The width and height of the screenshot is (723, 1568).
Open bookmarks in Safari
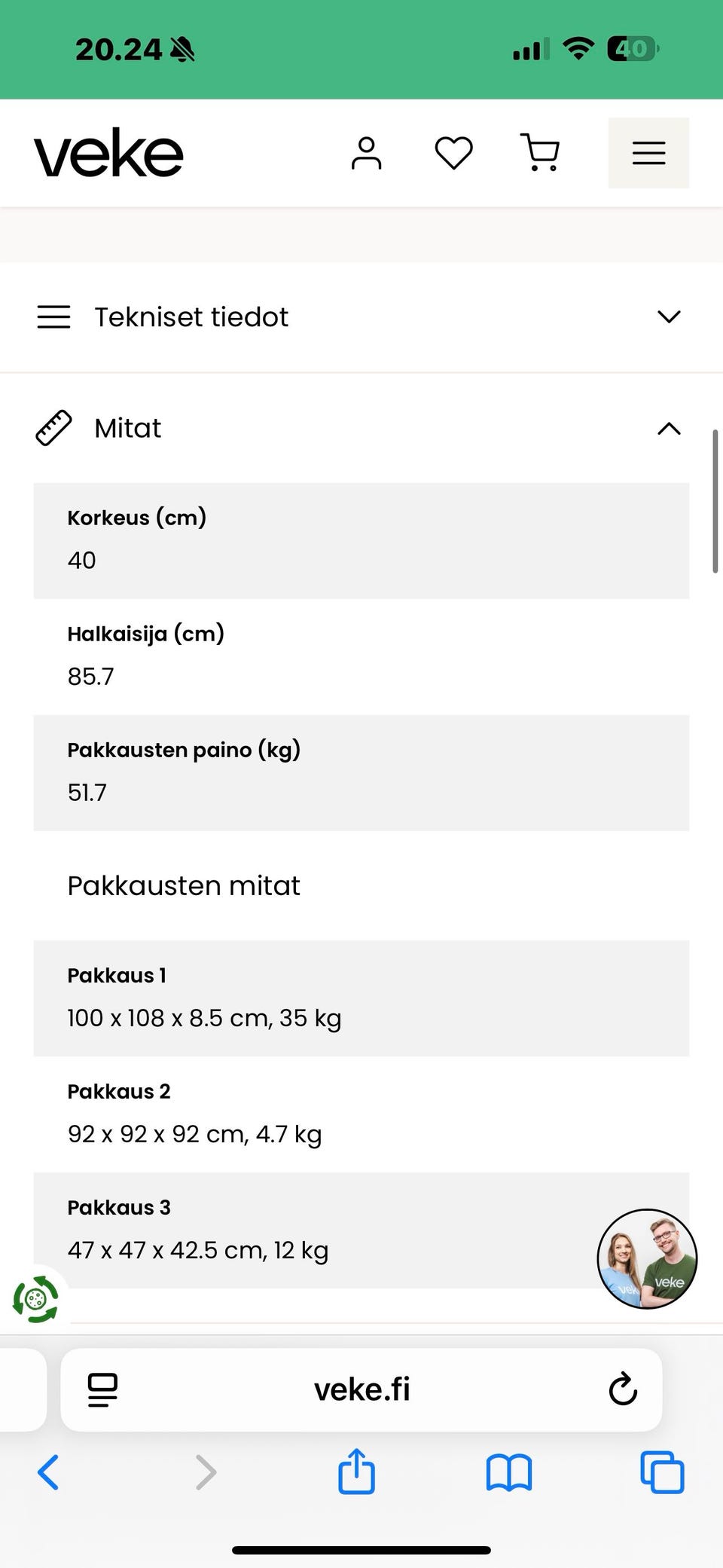click(x=509, y=1472)
